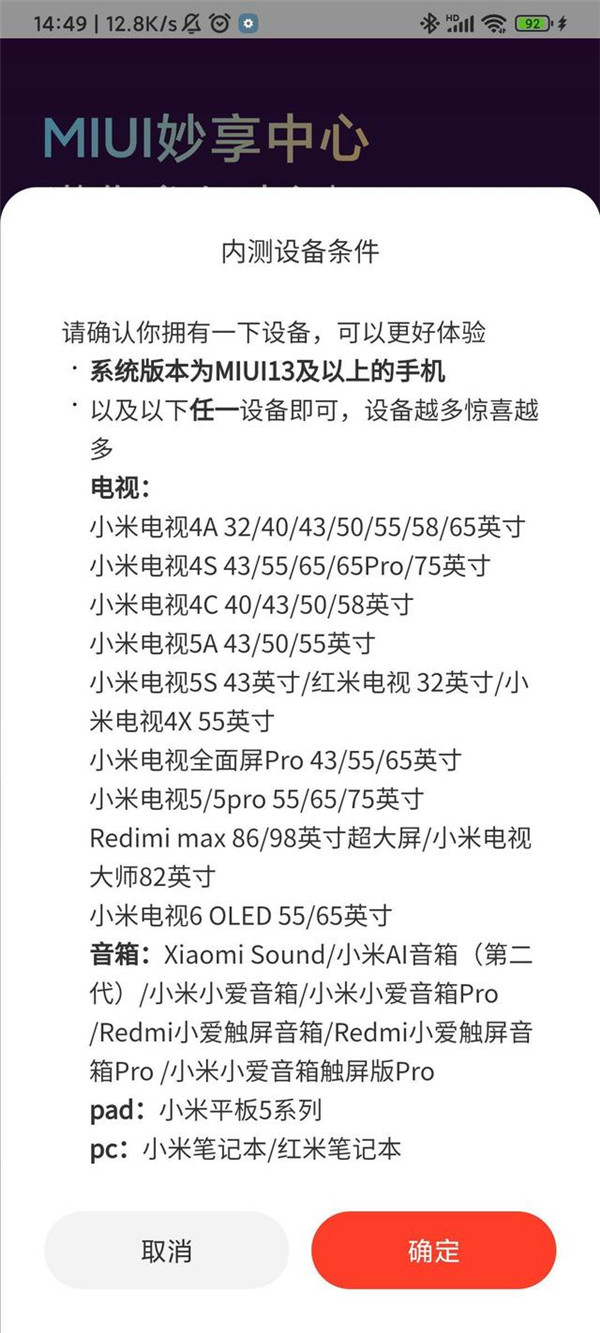Tap the 取消 button to cancel
Image resolution: width=600 pixels, height=1333 pixels.
point(166,1250)
